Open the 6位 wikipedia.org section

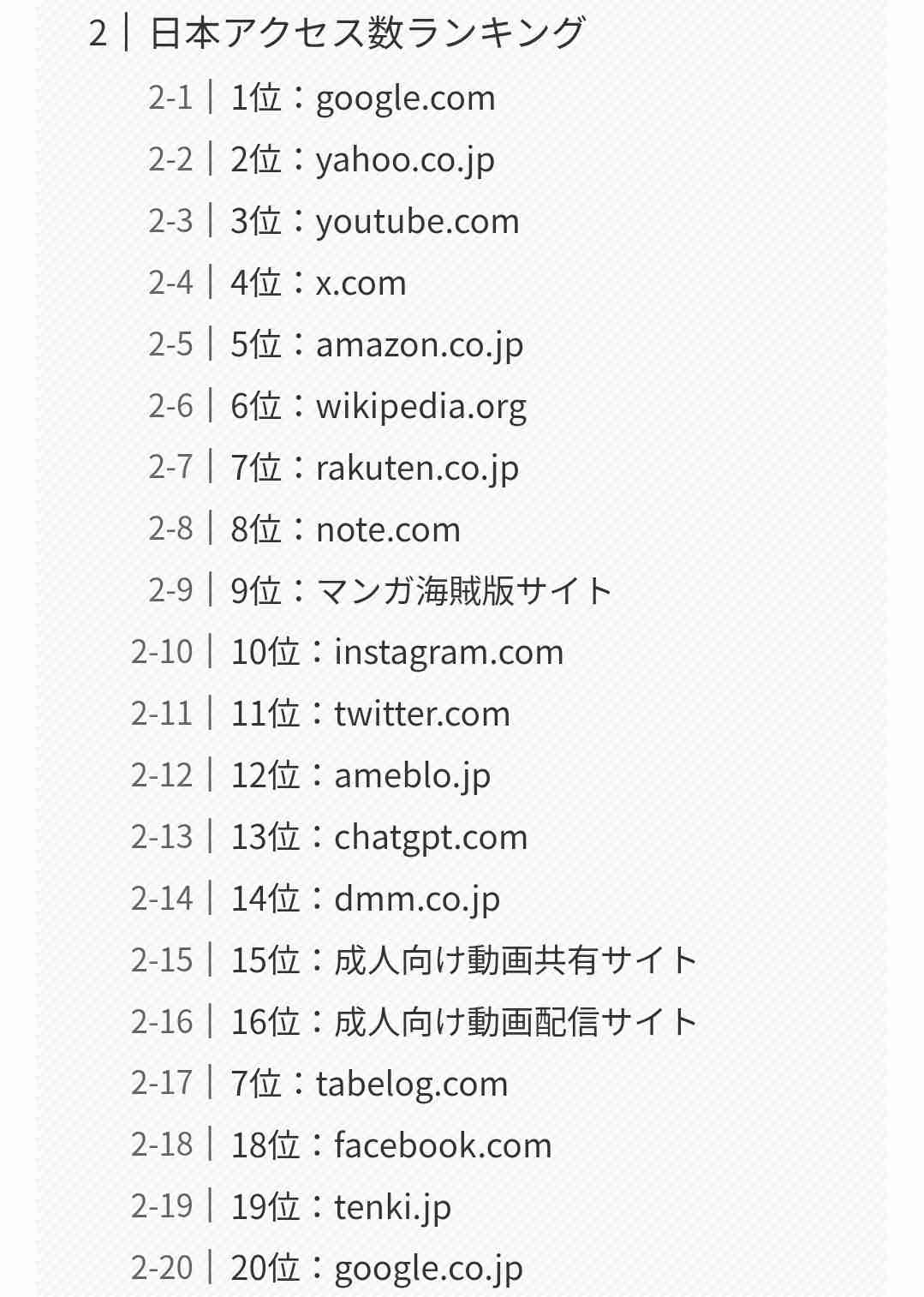pyautogui.click(x=379, y=407)
